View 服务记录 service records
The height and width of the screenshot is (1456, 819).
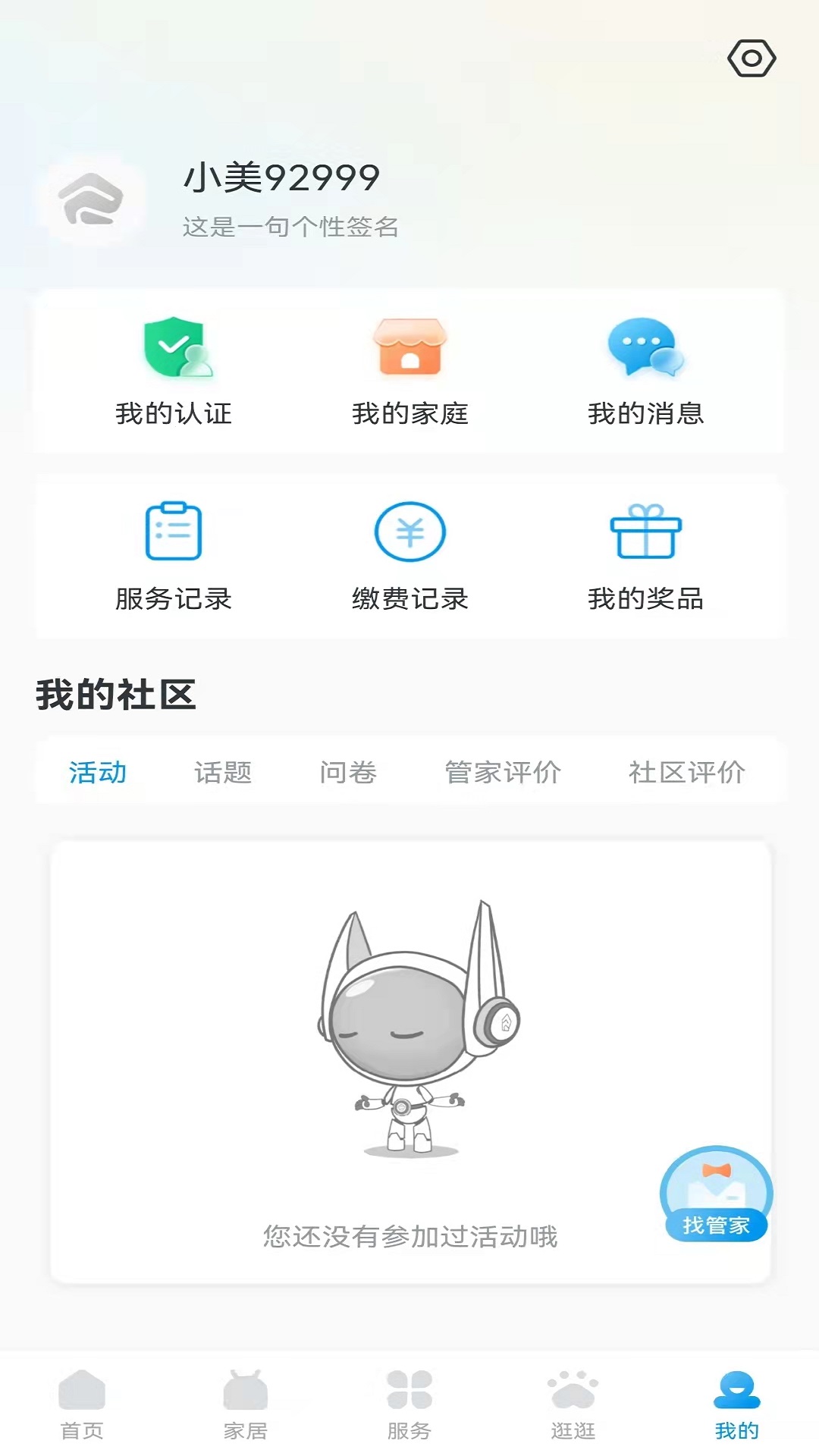(x=174, y=557)
